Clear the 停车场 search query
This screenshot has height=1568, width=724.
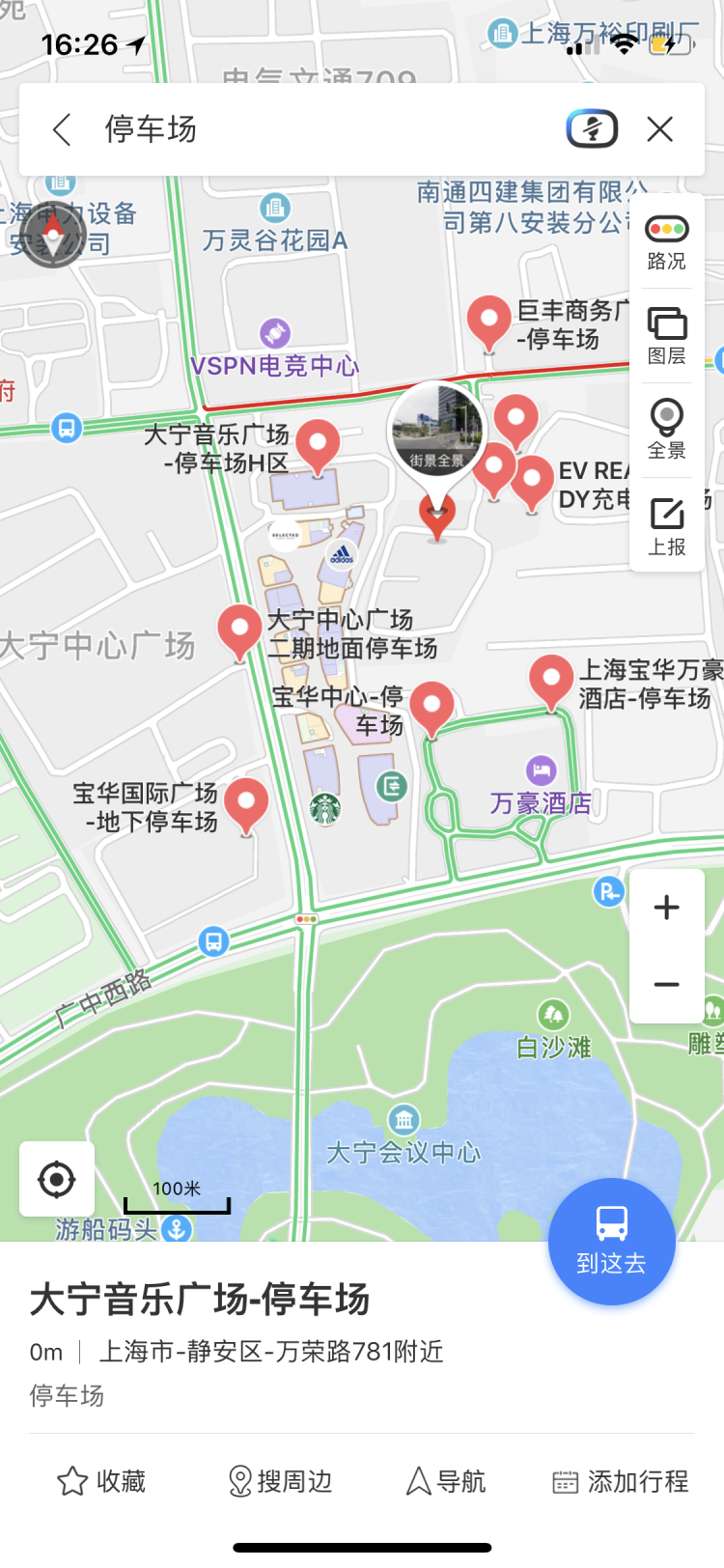click(x=660, y=129)
